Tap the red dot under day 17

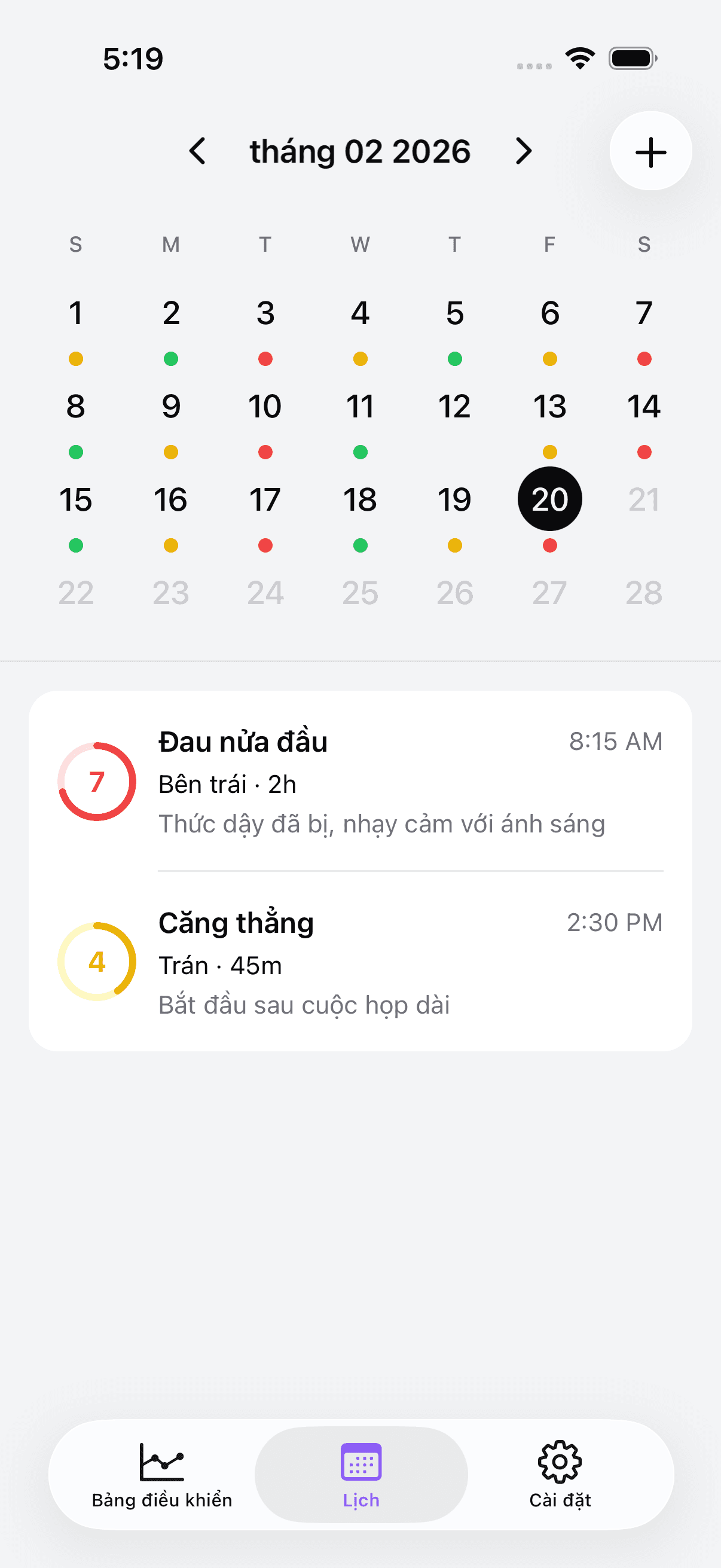pyautogui.click(x=265, y=546)
